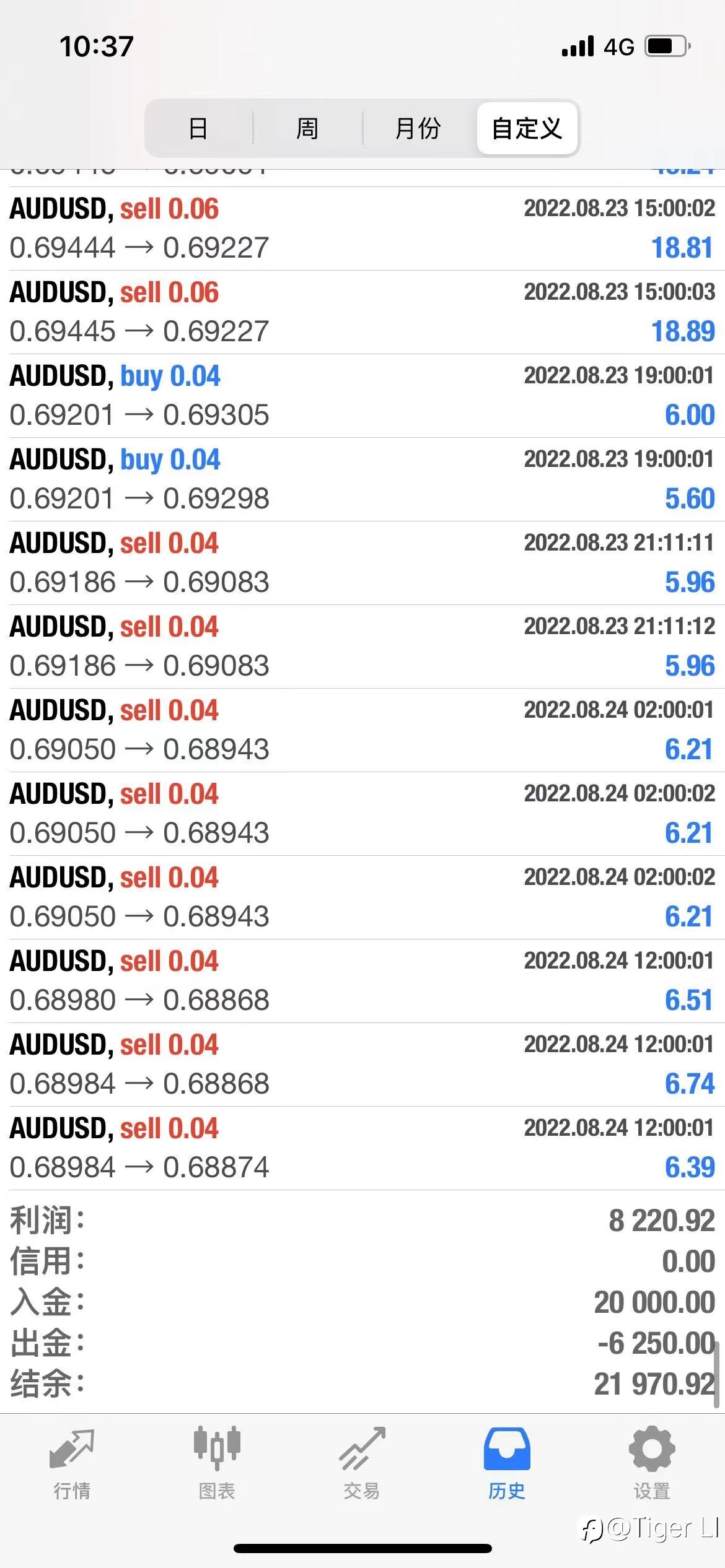
Task: Open AUDUSD sell trade closed 2022.08.24 02:00:01
Action: [x=362, y=730]
